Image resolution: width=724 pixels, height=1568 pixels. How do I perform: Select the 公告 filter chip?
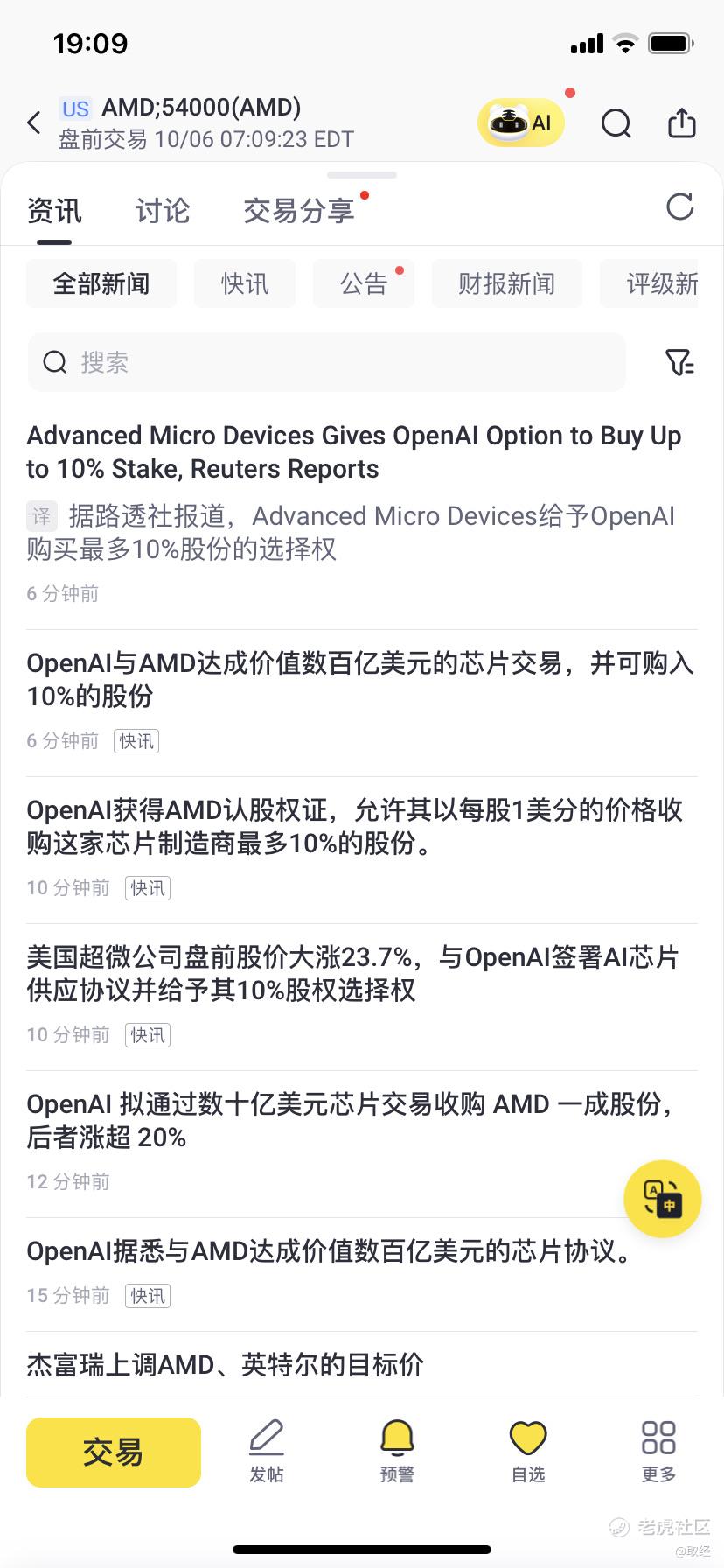(363, 283)
